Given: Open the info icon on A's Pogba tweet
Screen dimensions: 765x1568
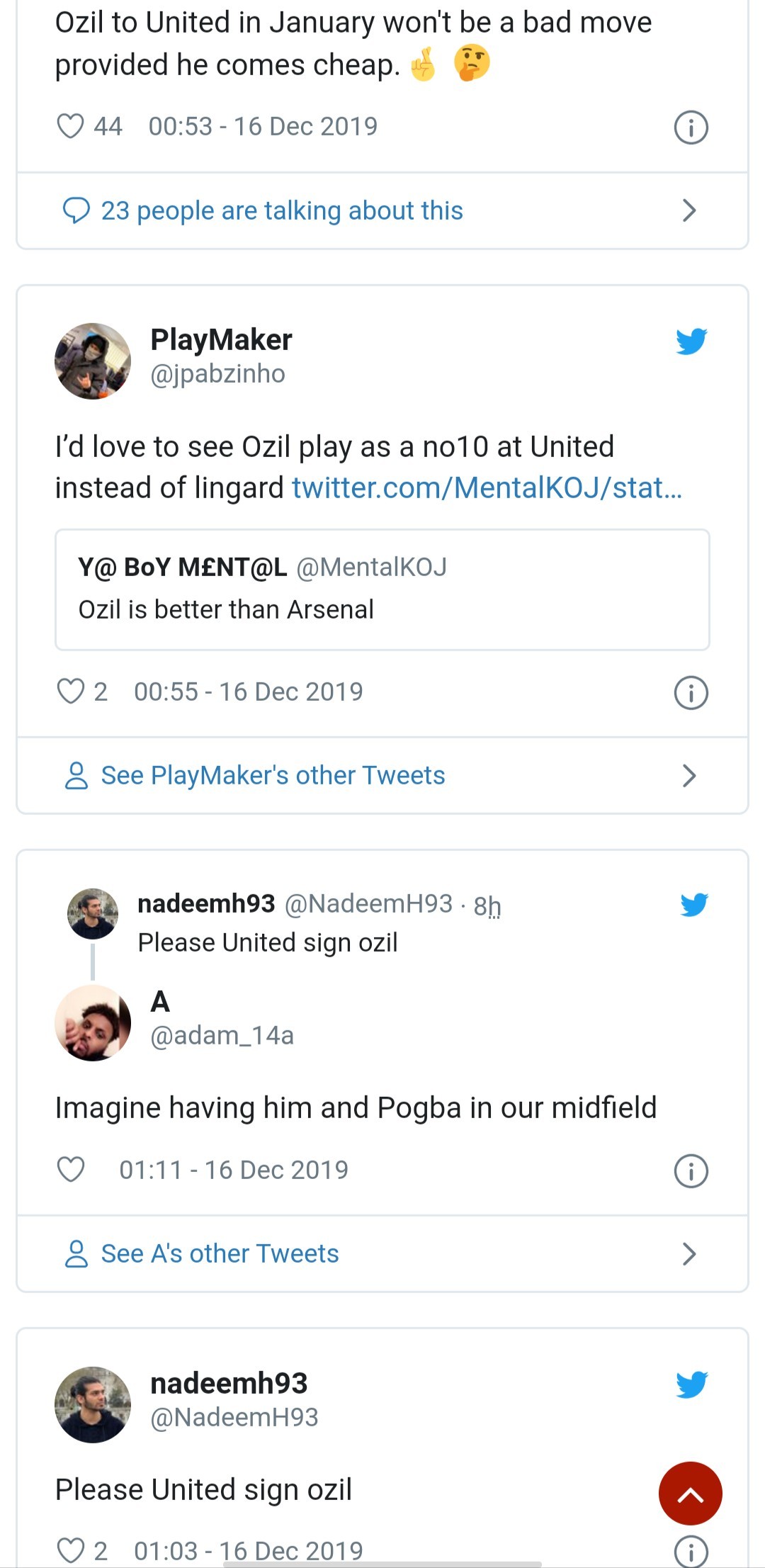Looking at the screenshot, I should coord(692,1170).
